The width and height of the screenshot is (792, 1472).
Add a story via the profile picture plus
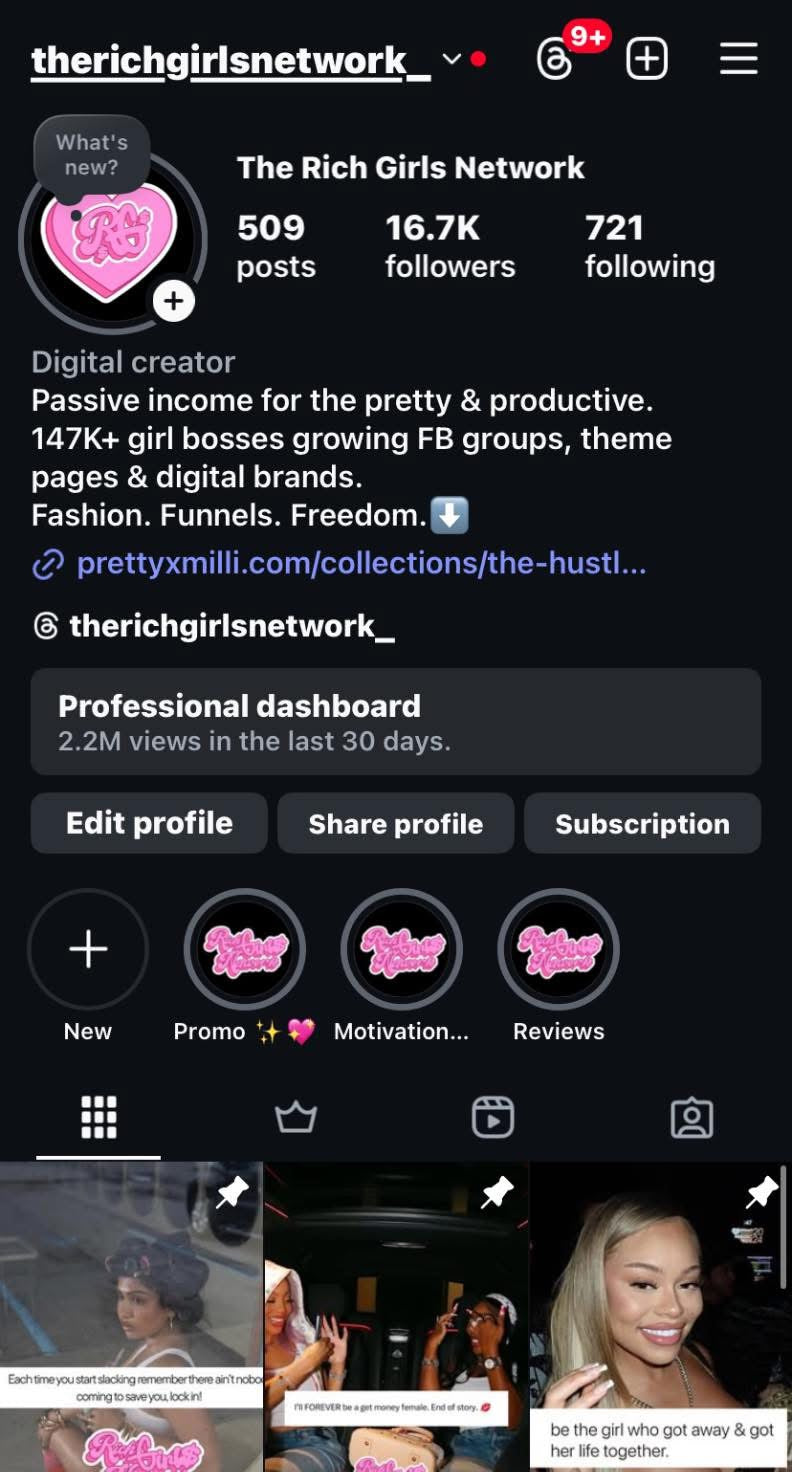174,301
